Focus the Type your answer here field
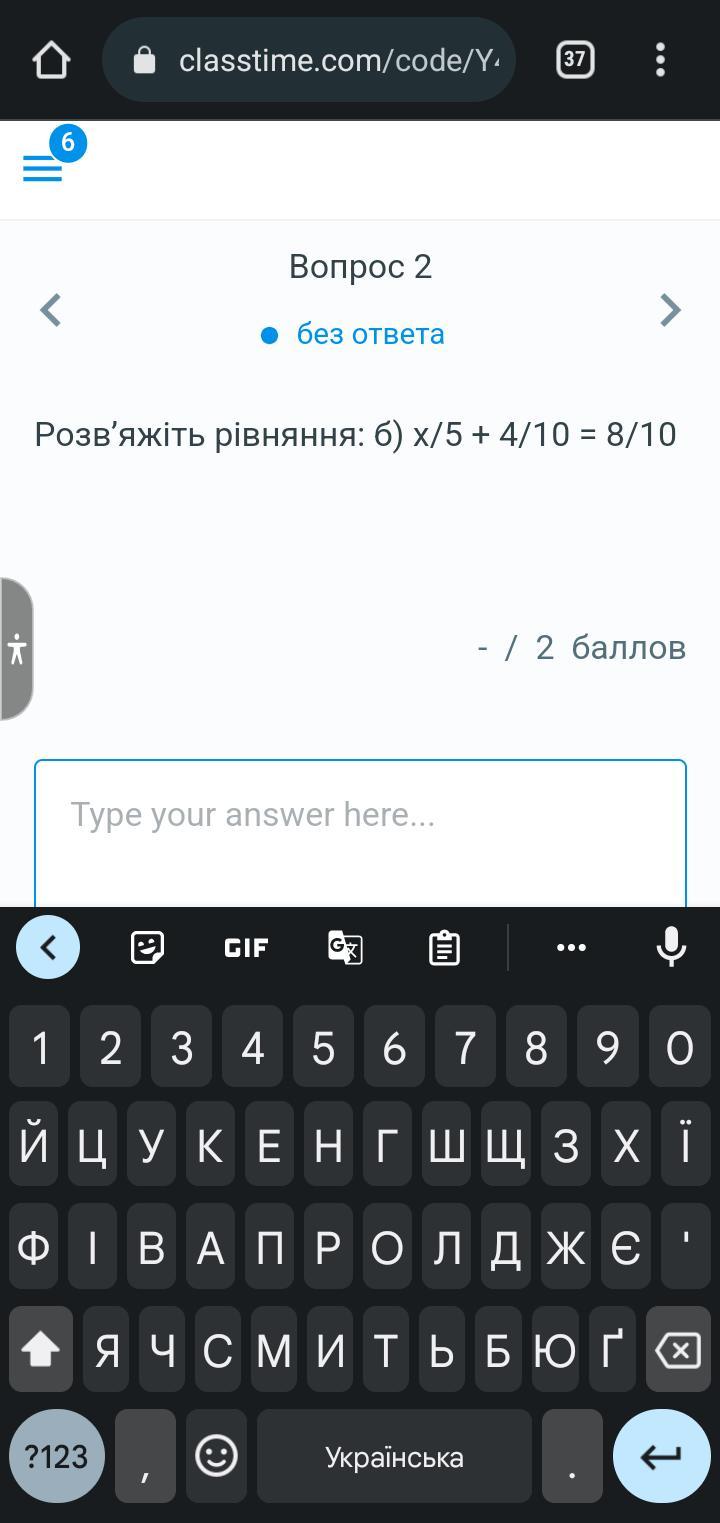This screenshot has height=1523, width=720. coord(360,833)
